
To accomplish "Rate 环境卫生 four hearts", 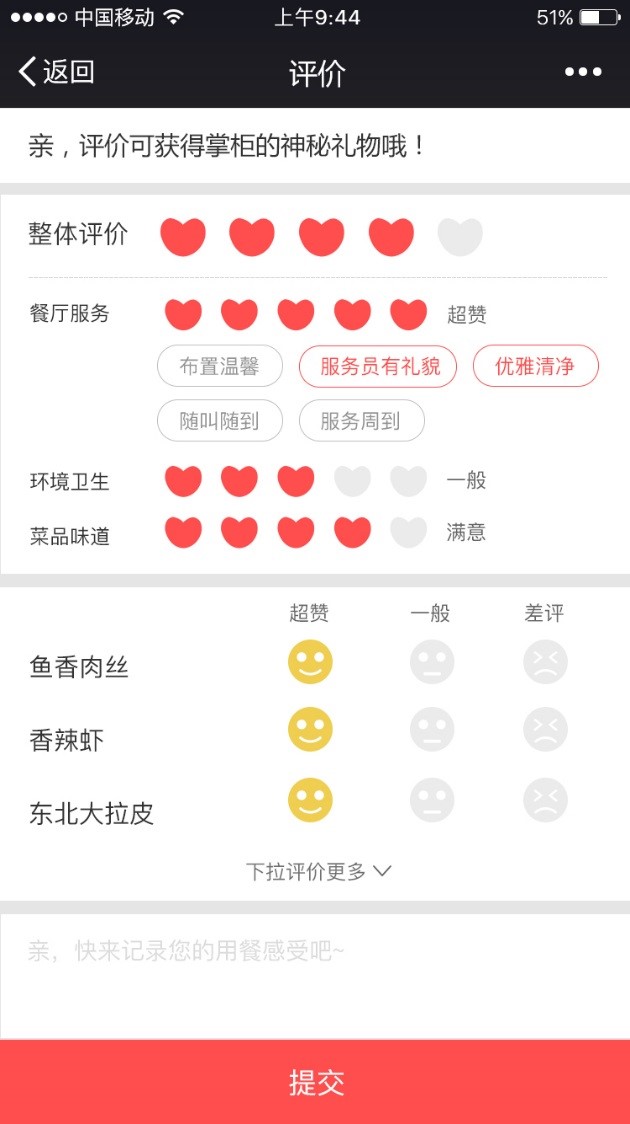I will [353, 481].
